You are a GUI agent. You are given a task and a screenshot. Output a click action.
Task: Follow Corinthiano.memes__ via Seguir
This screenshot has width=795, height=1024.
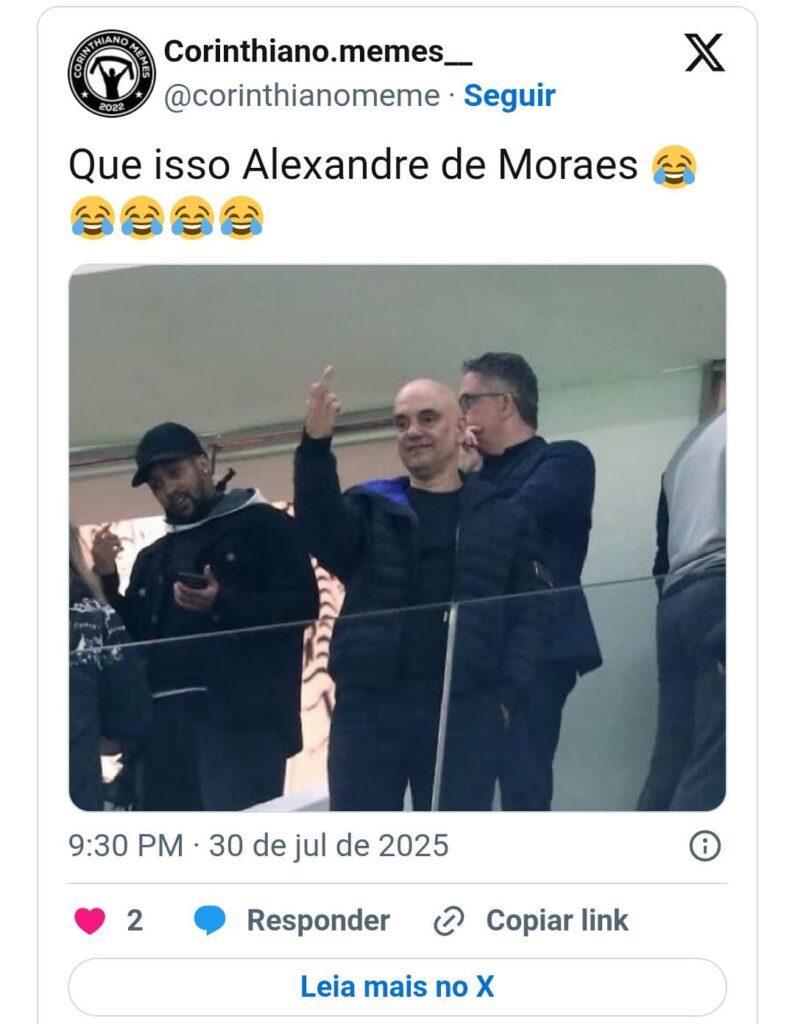click(x=509, y=96)
